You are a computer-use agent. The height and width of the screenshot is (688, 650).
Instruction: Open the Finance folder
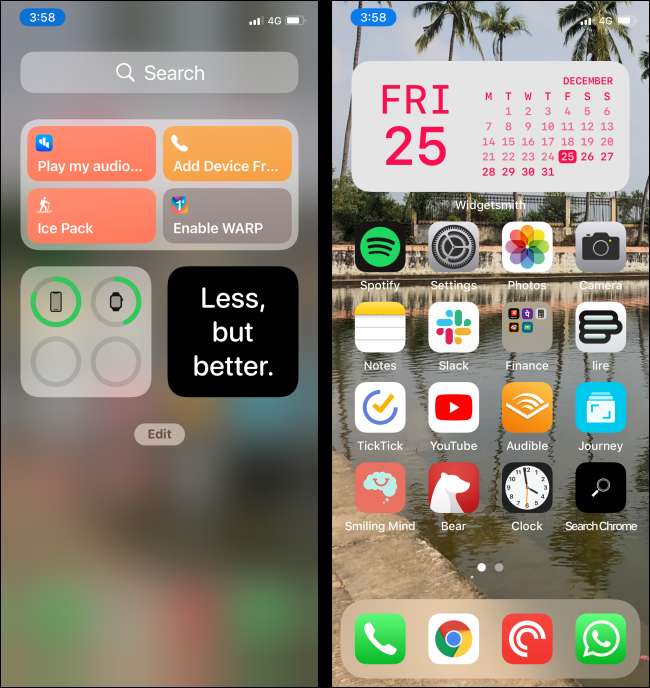point(527,327)
